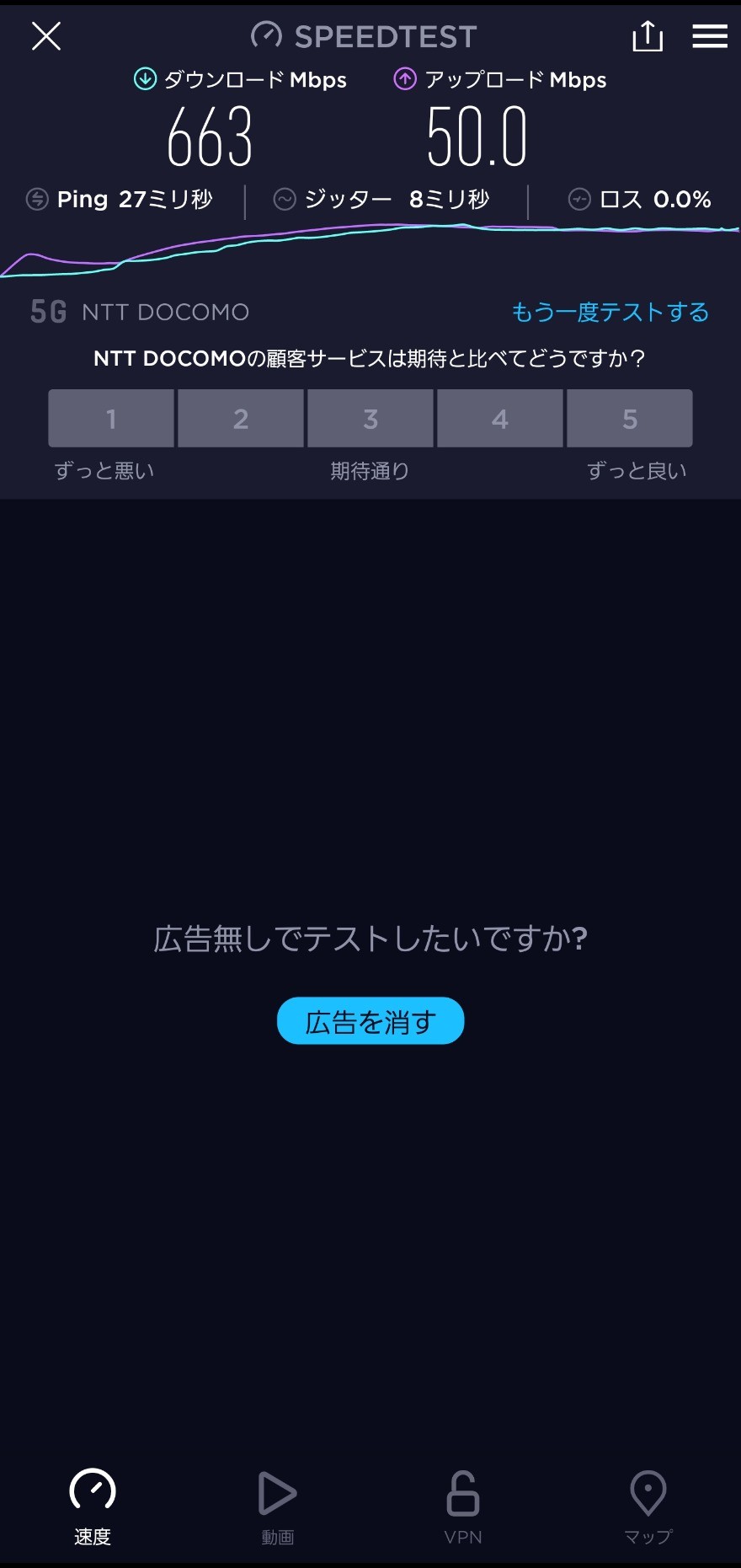Select rating 3 期待通り

coord(370,418)
